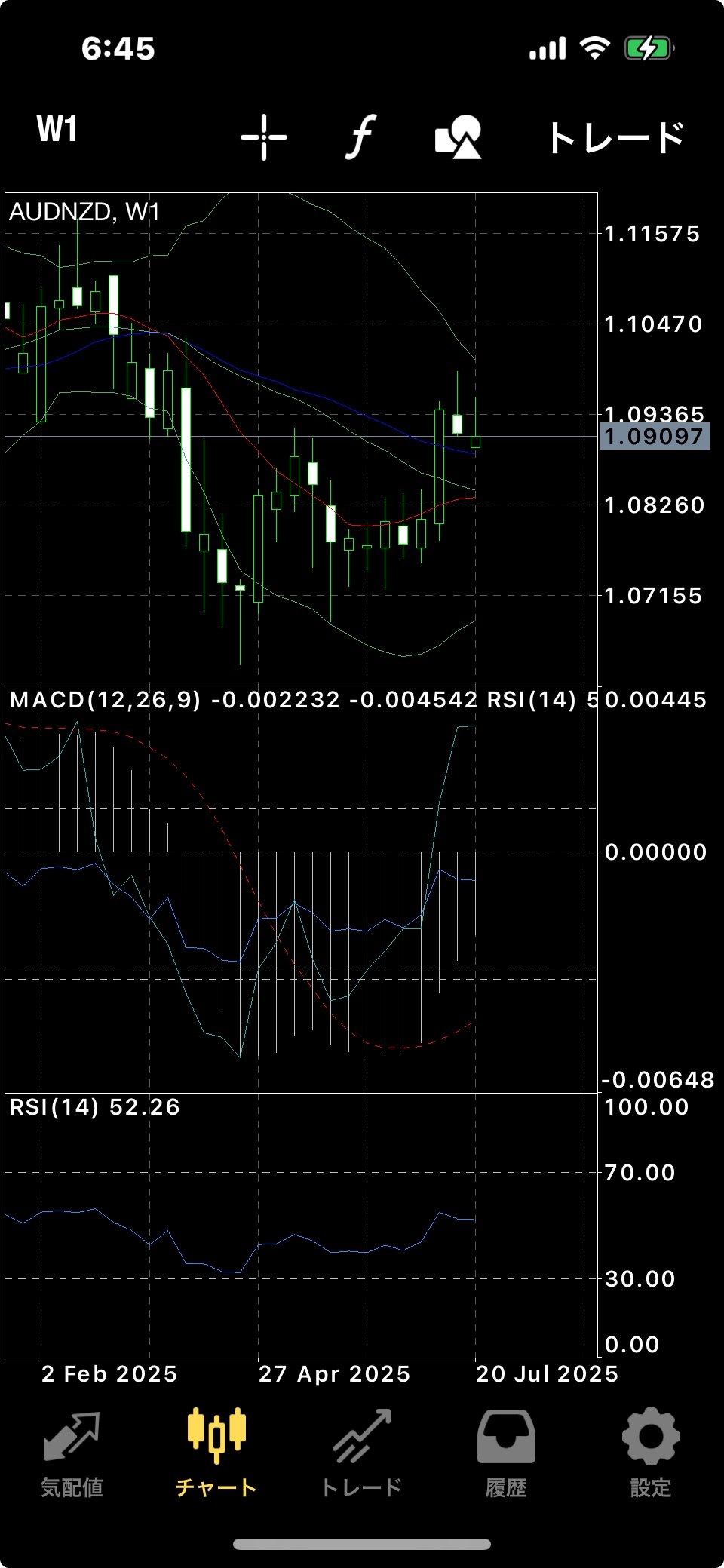Open the 履歴 history tab

point(506,1454)
